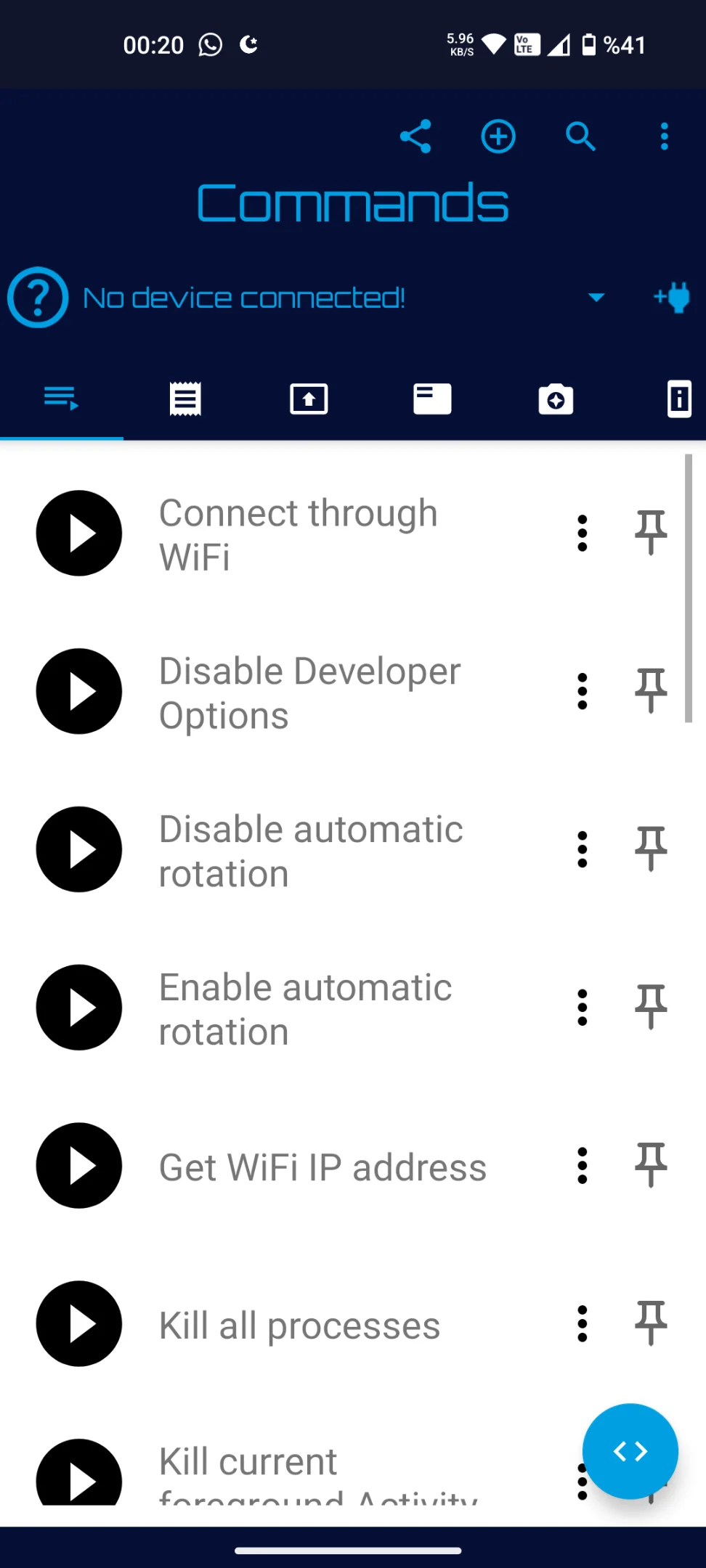Tap the share icon in the toolbar
Viewport: 706px width, 1568px height.
pyautogui.click(x=415, y=136)
